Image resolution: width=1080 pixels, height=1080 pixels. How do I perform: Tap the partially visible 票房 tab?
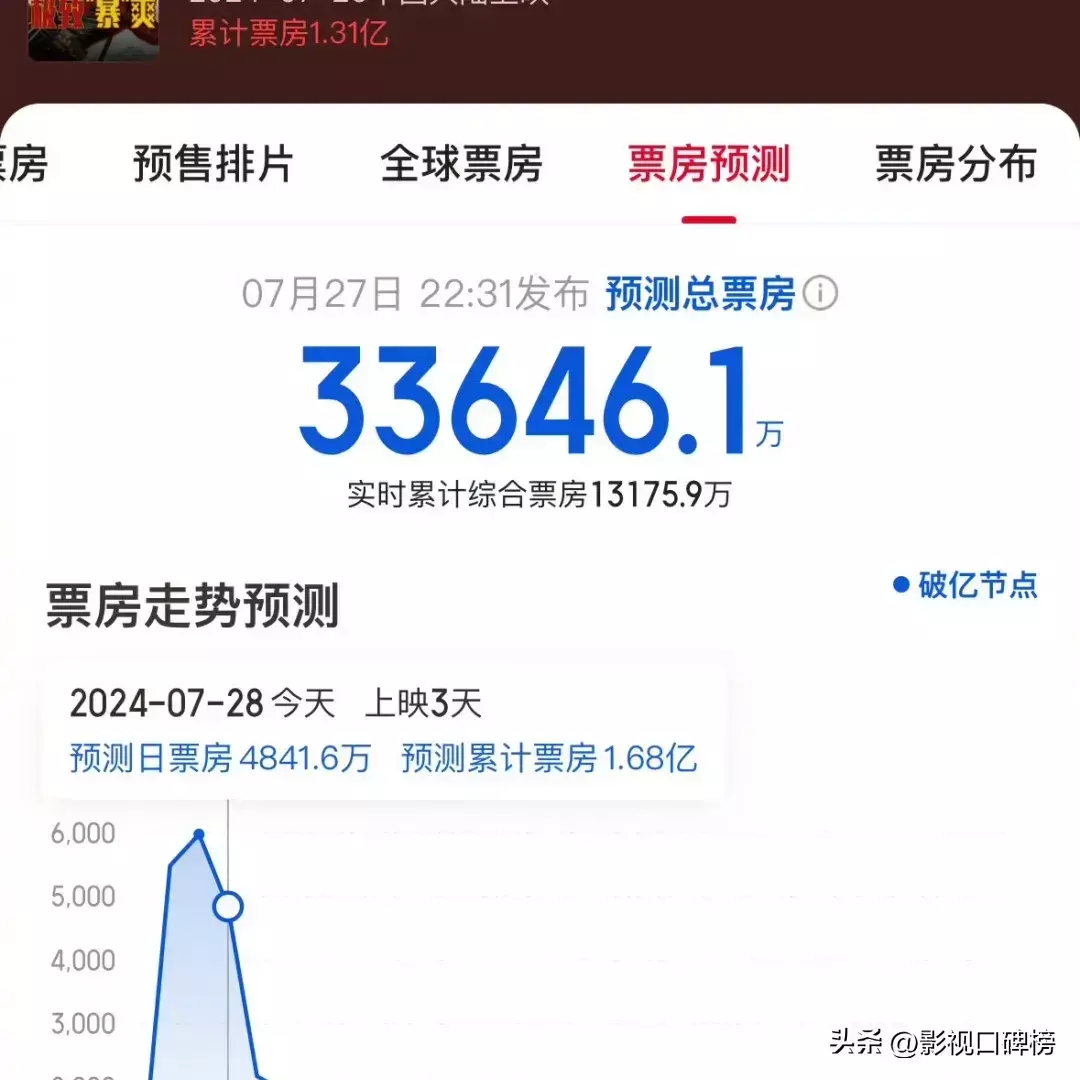click(22, 165)
